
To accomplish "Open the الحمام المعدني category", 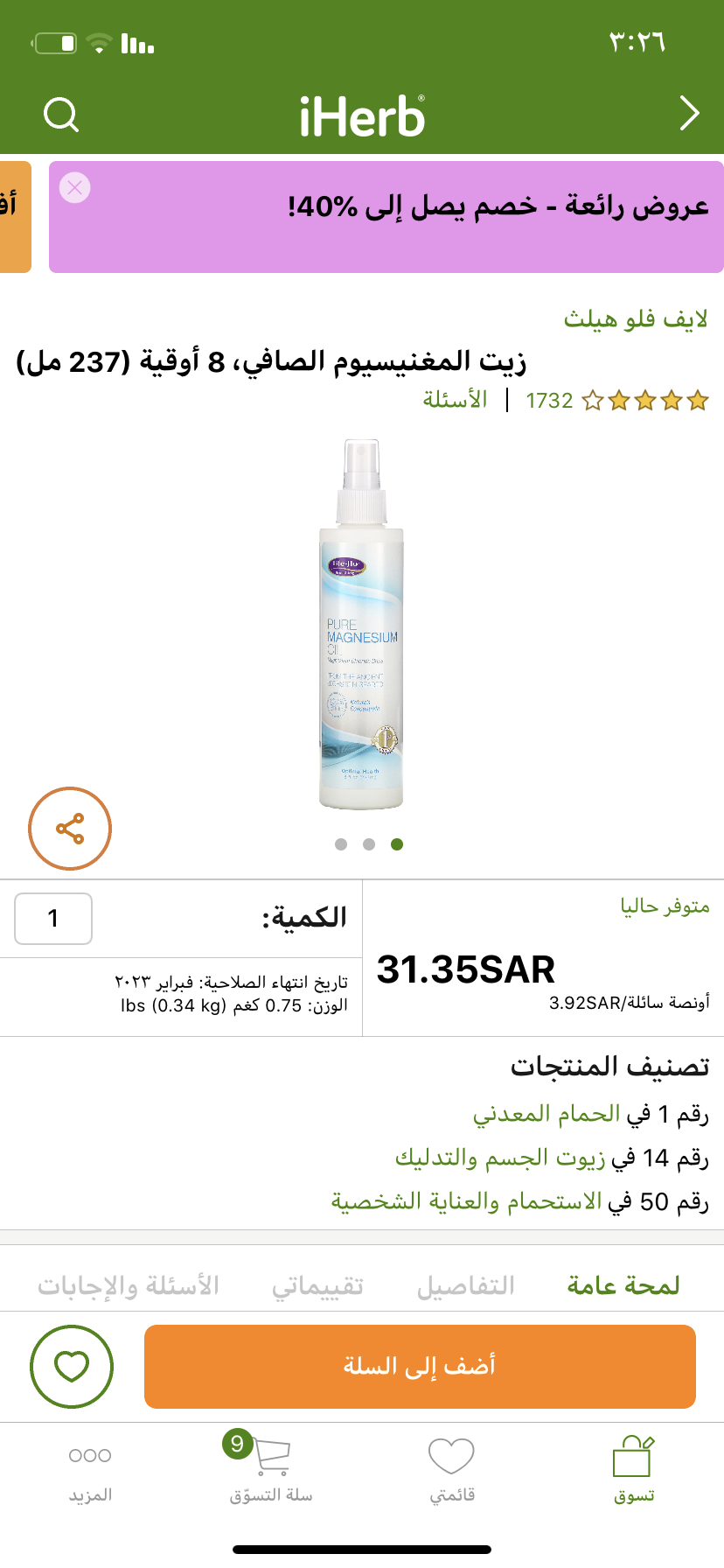I will point(546,1114).
